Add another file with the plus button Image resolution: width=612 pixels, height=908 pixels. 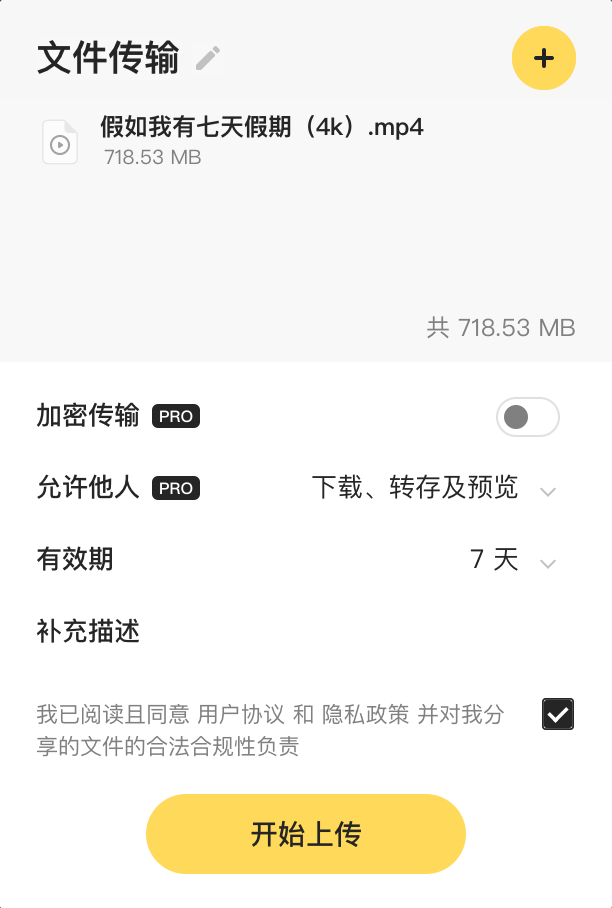543,58
